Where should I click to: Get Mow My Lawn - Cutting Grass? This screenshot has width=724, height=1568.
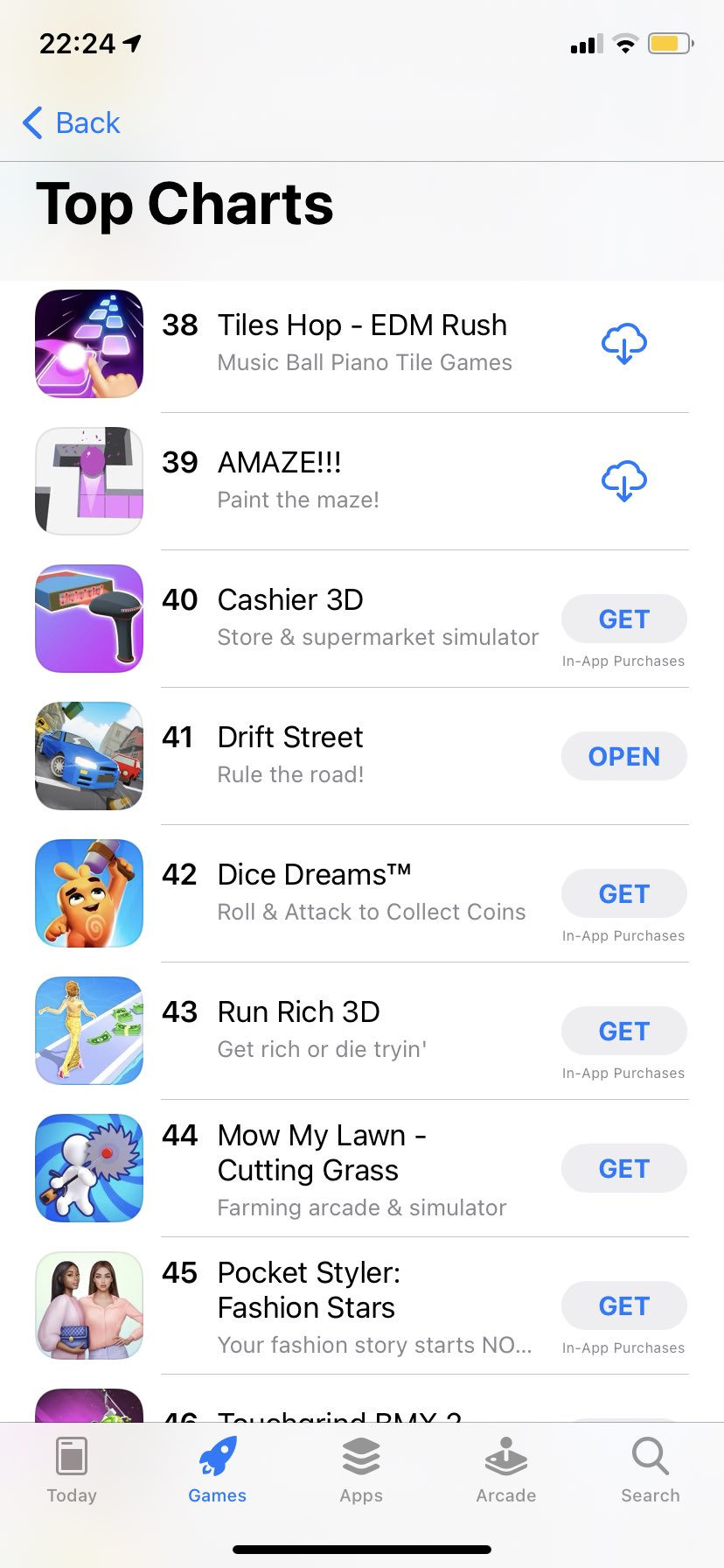coord(623,1168)
